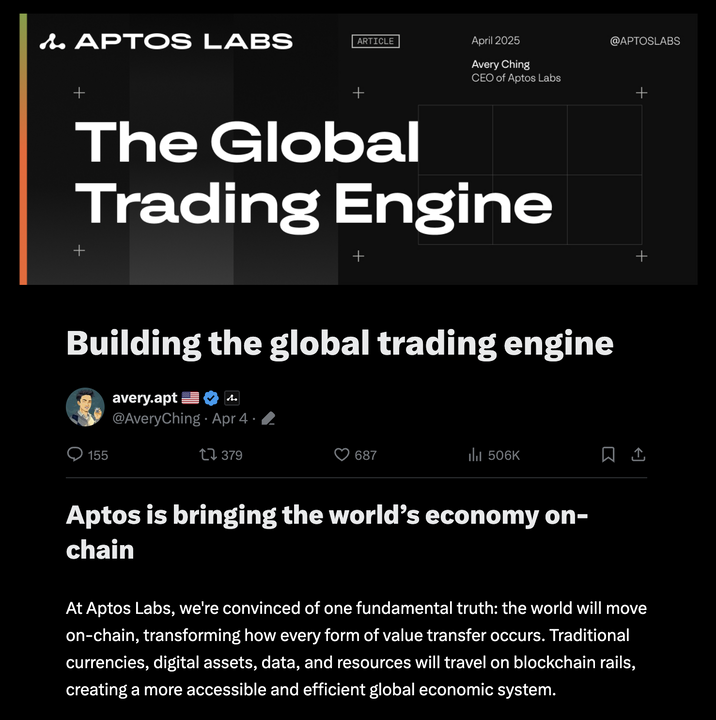Repost the article
The image size is (716, 720).
click(208, 454)
